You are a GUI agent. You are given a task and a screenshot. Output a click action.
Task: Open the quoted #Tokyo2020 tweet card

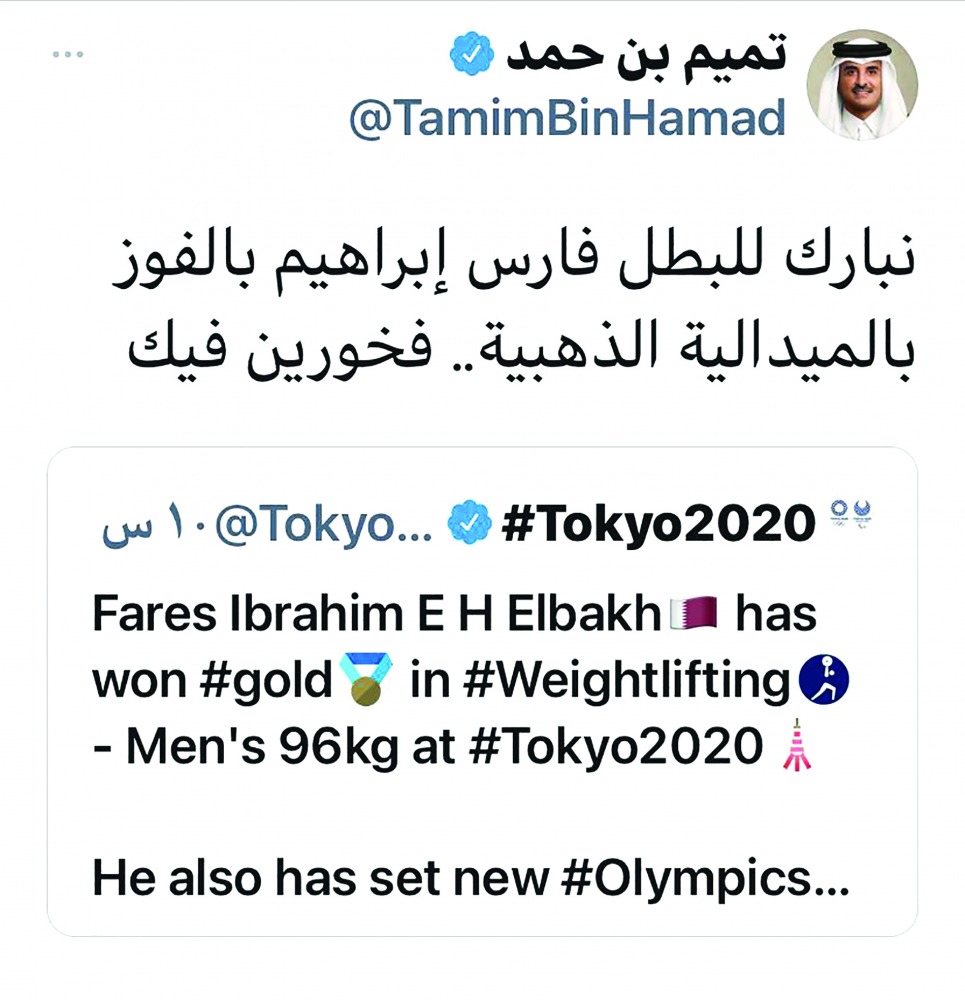pyautogui.click(x=481, y=690)
